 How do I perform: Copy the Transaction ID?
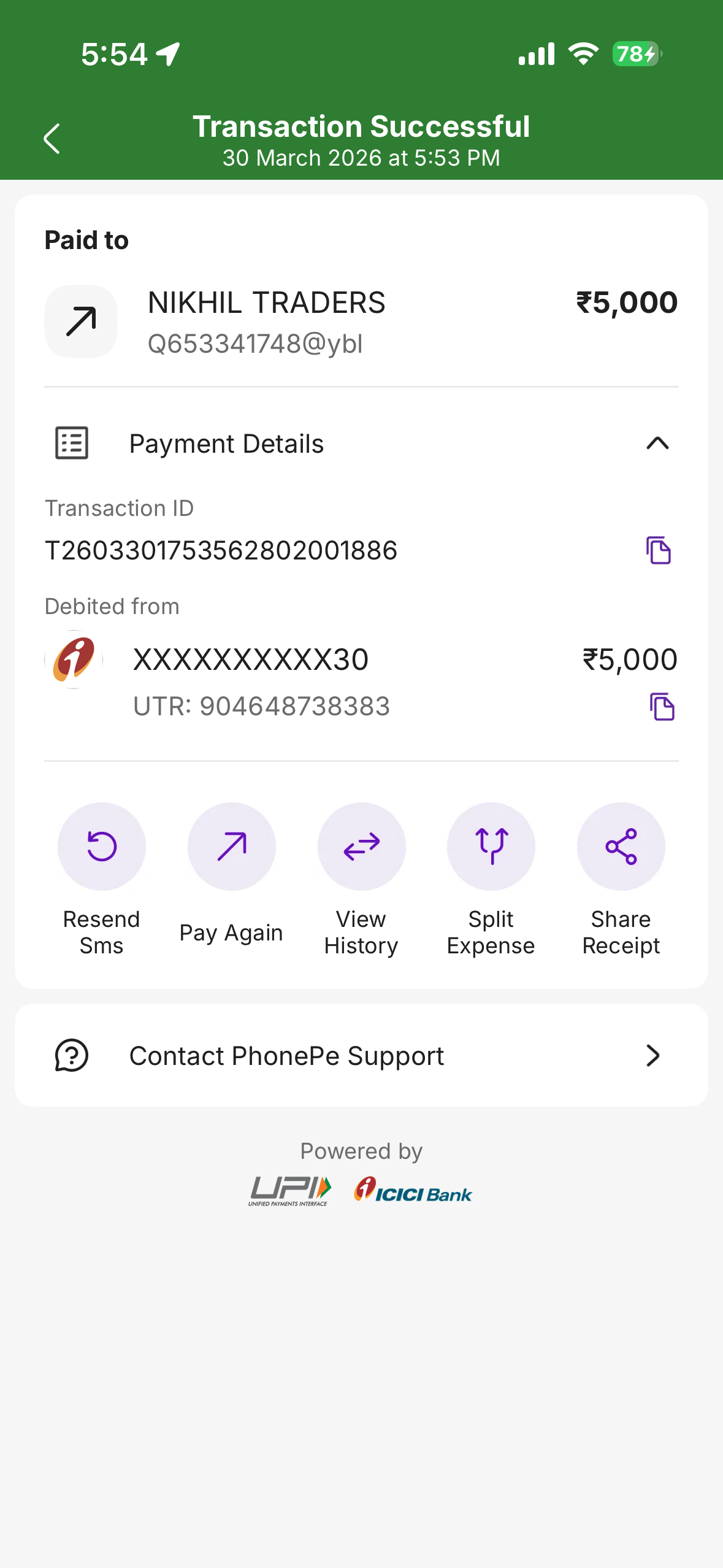658,550
